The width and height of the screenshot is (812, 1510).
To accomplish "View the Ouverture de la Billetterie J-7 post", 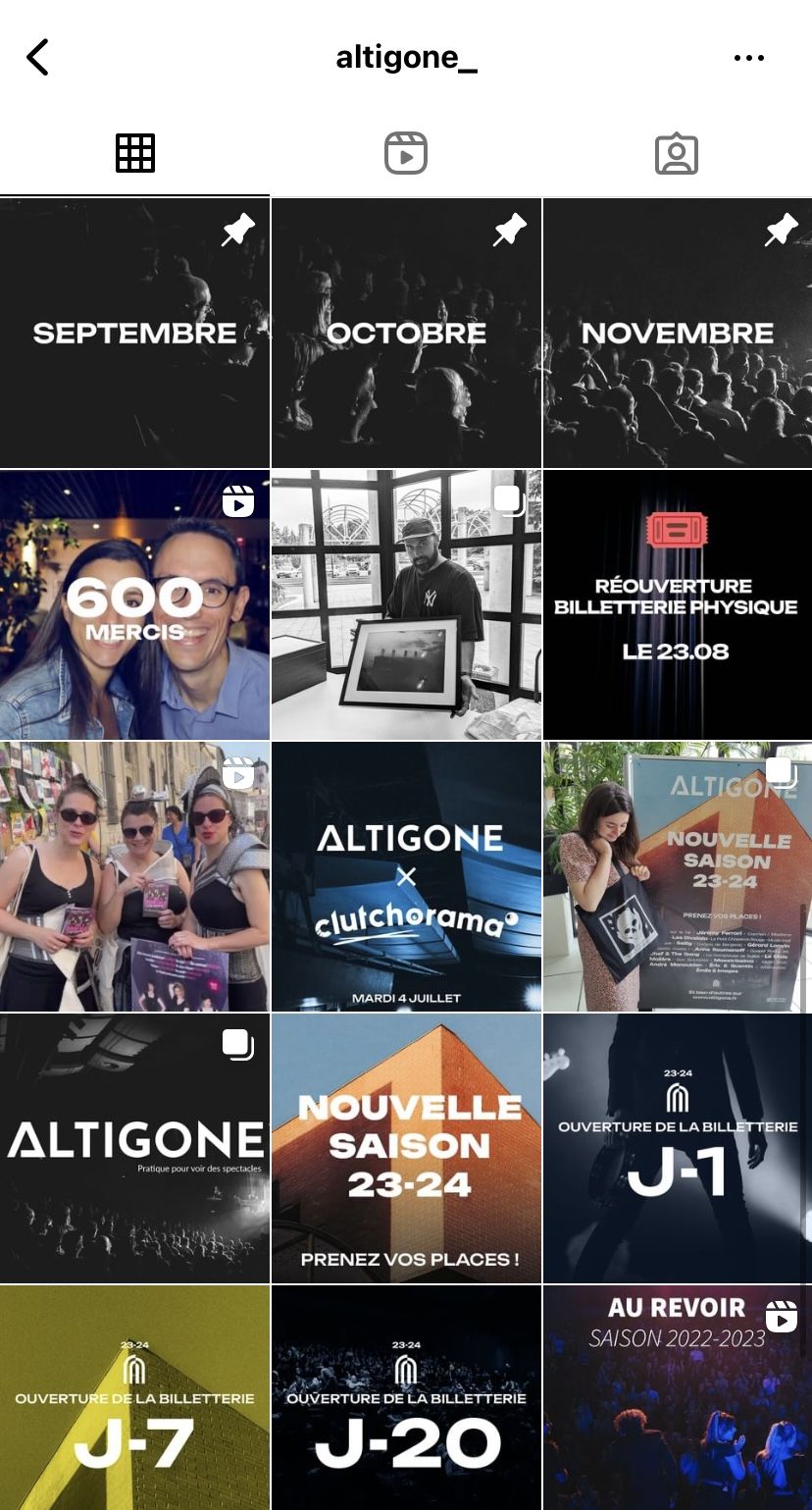I will [134, 1398].
